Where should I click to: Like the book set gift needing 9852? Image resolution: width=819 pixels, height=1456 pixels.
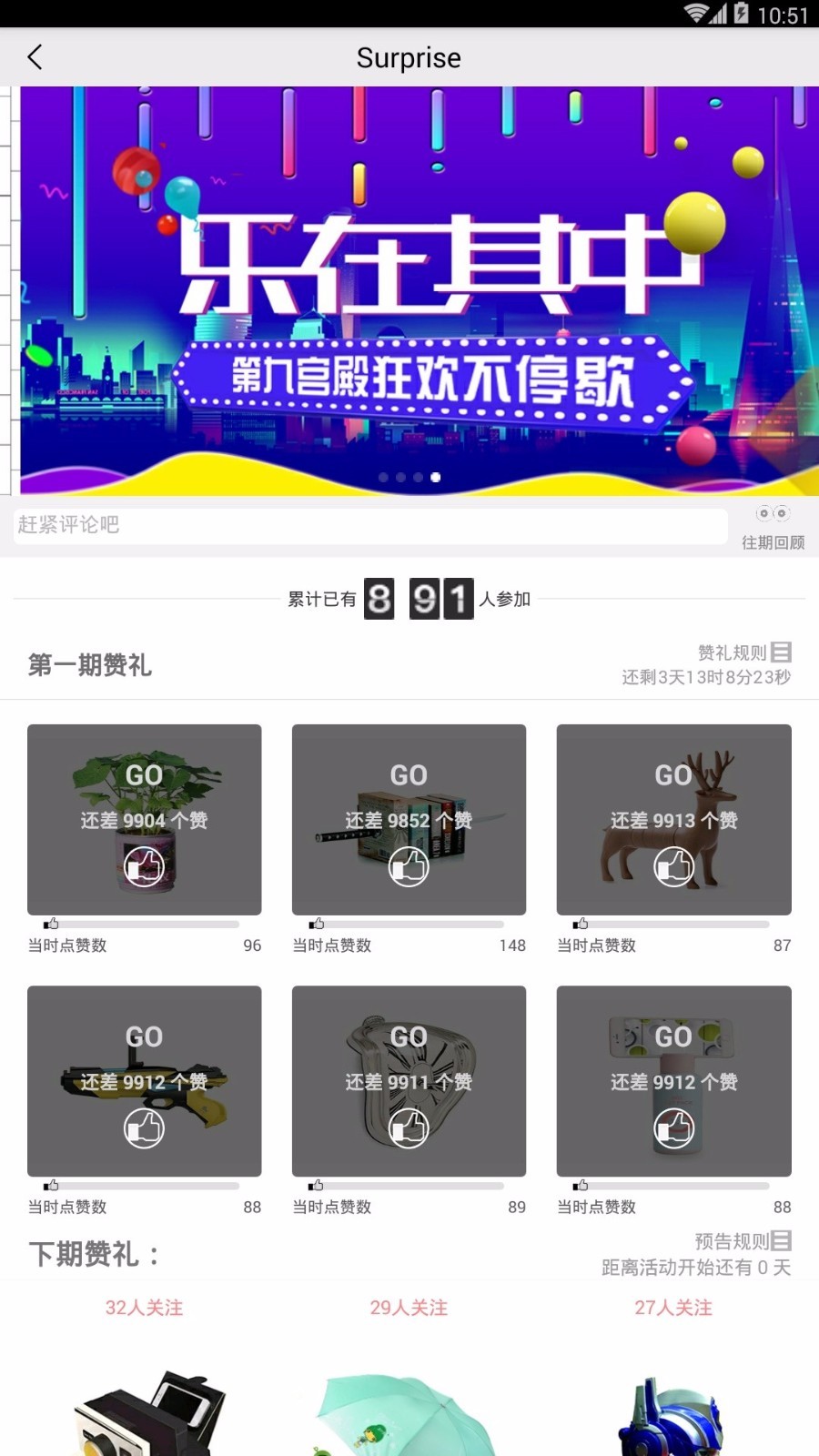click(x=409, y=866)
